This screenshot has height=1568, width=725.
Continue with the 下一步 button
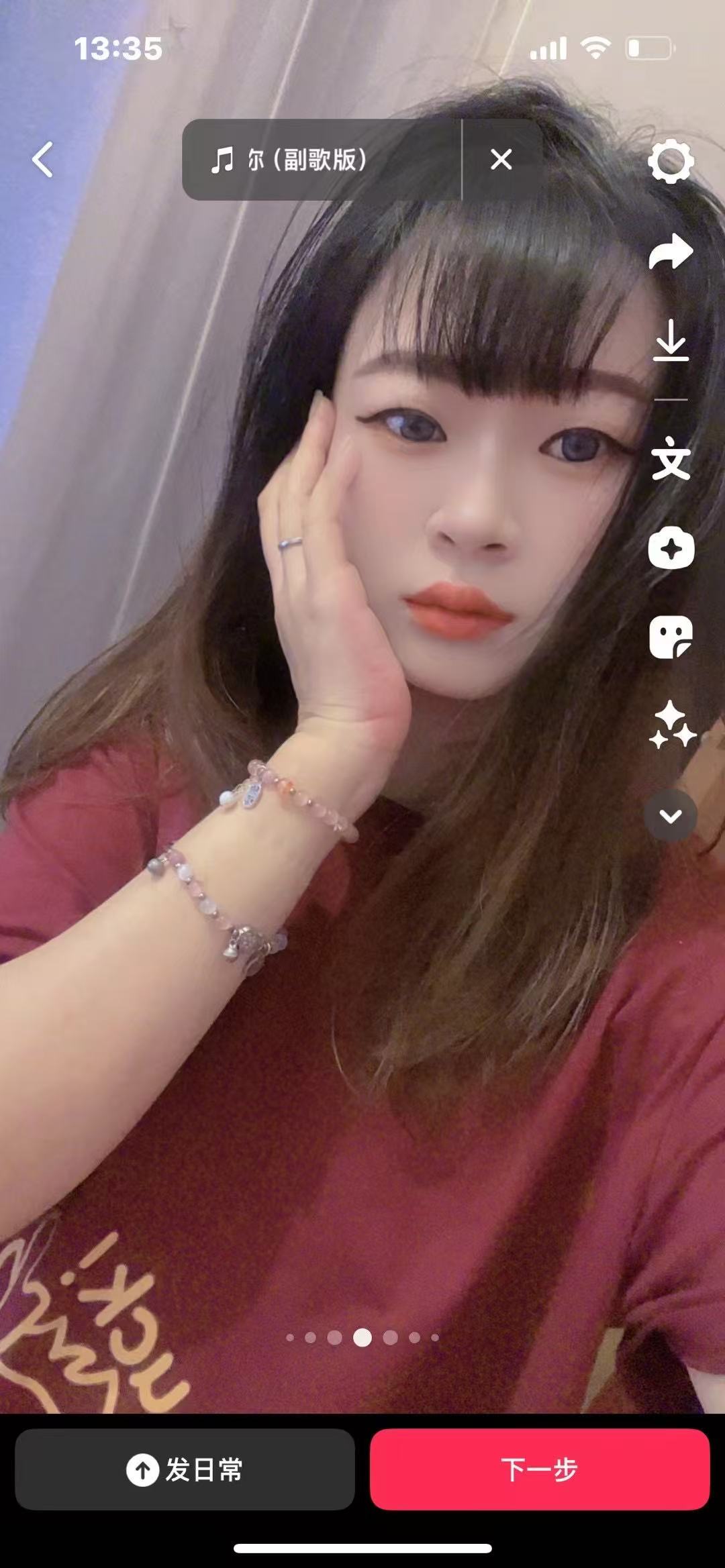click(540, 1470)
